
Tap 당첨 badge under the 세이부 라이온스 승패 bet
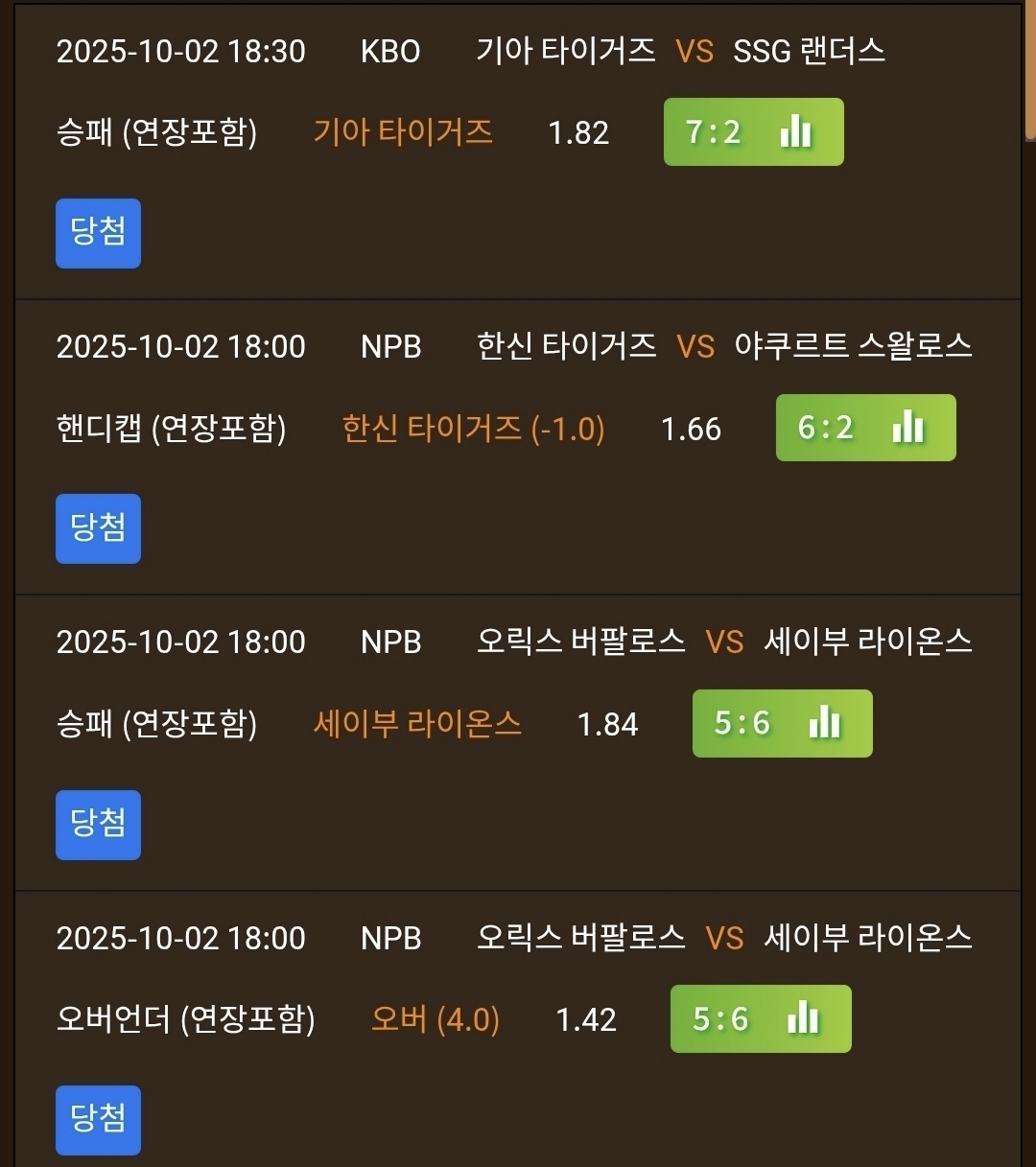(98, 825)
